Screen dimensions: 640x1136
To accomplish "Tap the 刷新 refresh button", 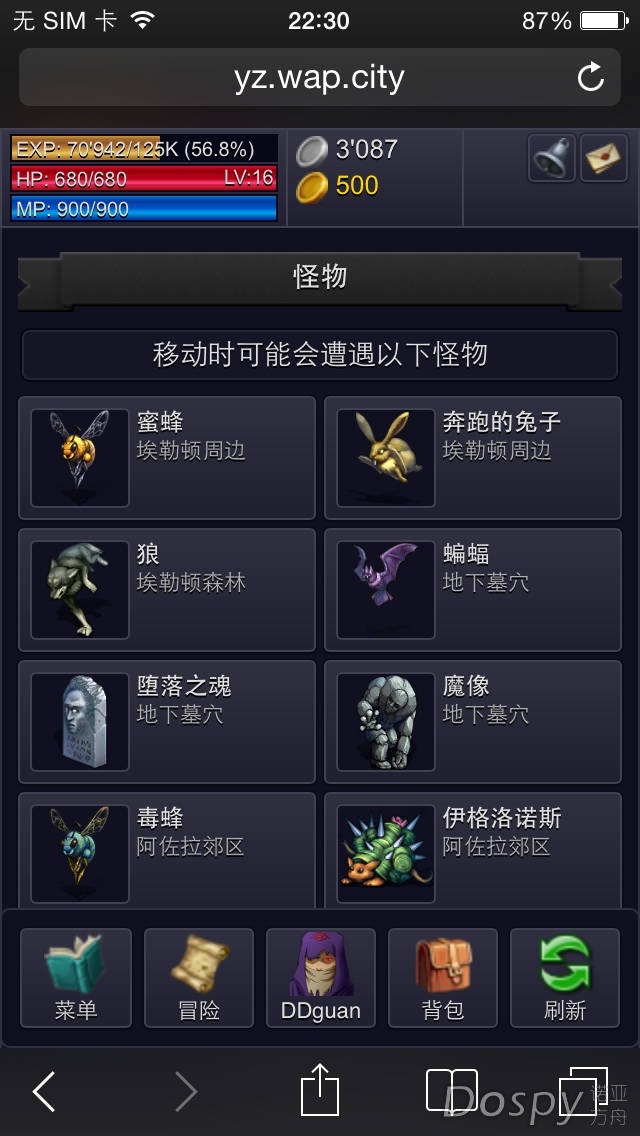I will coord(564,977).
